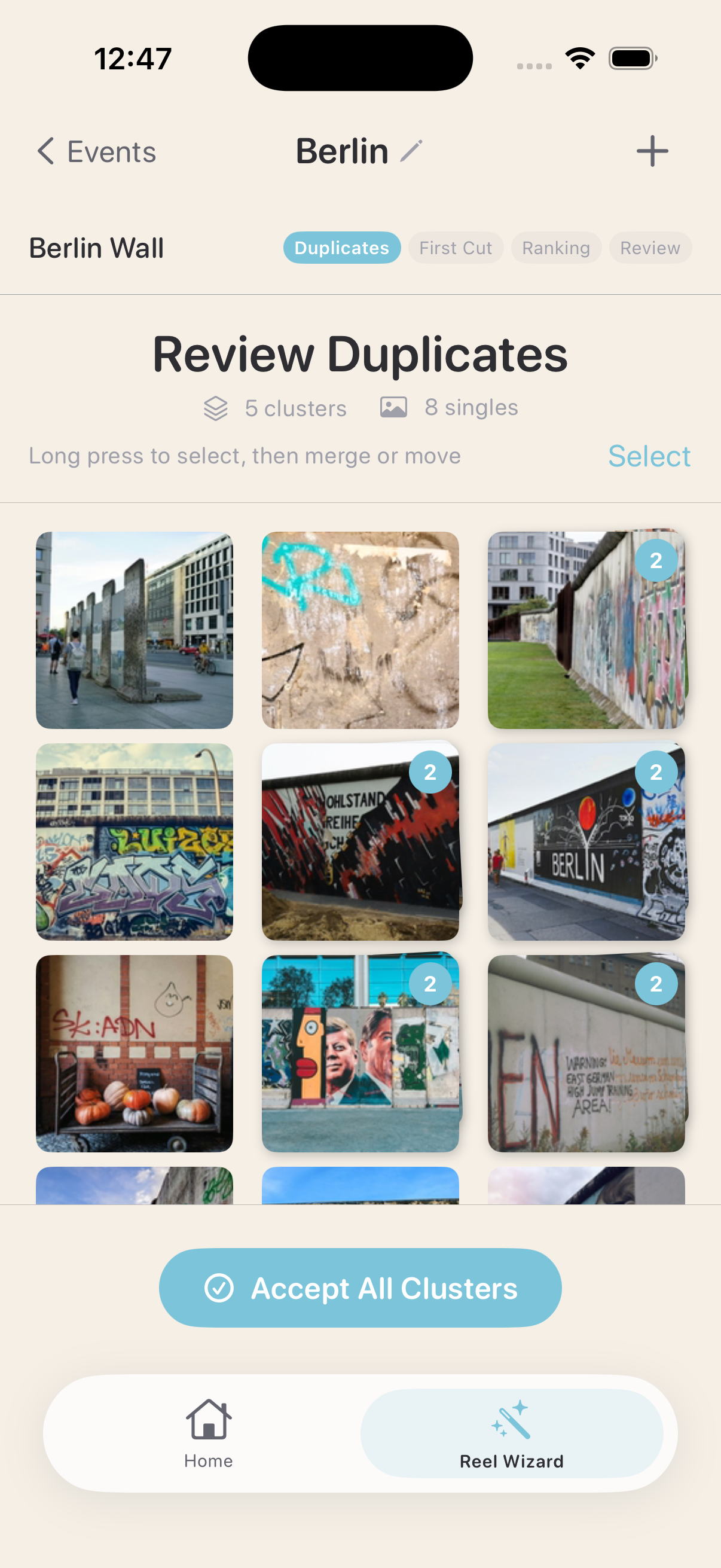Switch to the Duplicates step
Viewport: 721px width, 1568px height.
click(x=341, y=248)
